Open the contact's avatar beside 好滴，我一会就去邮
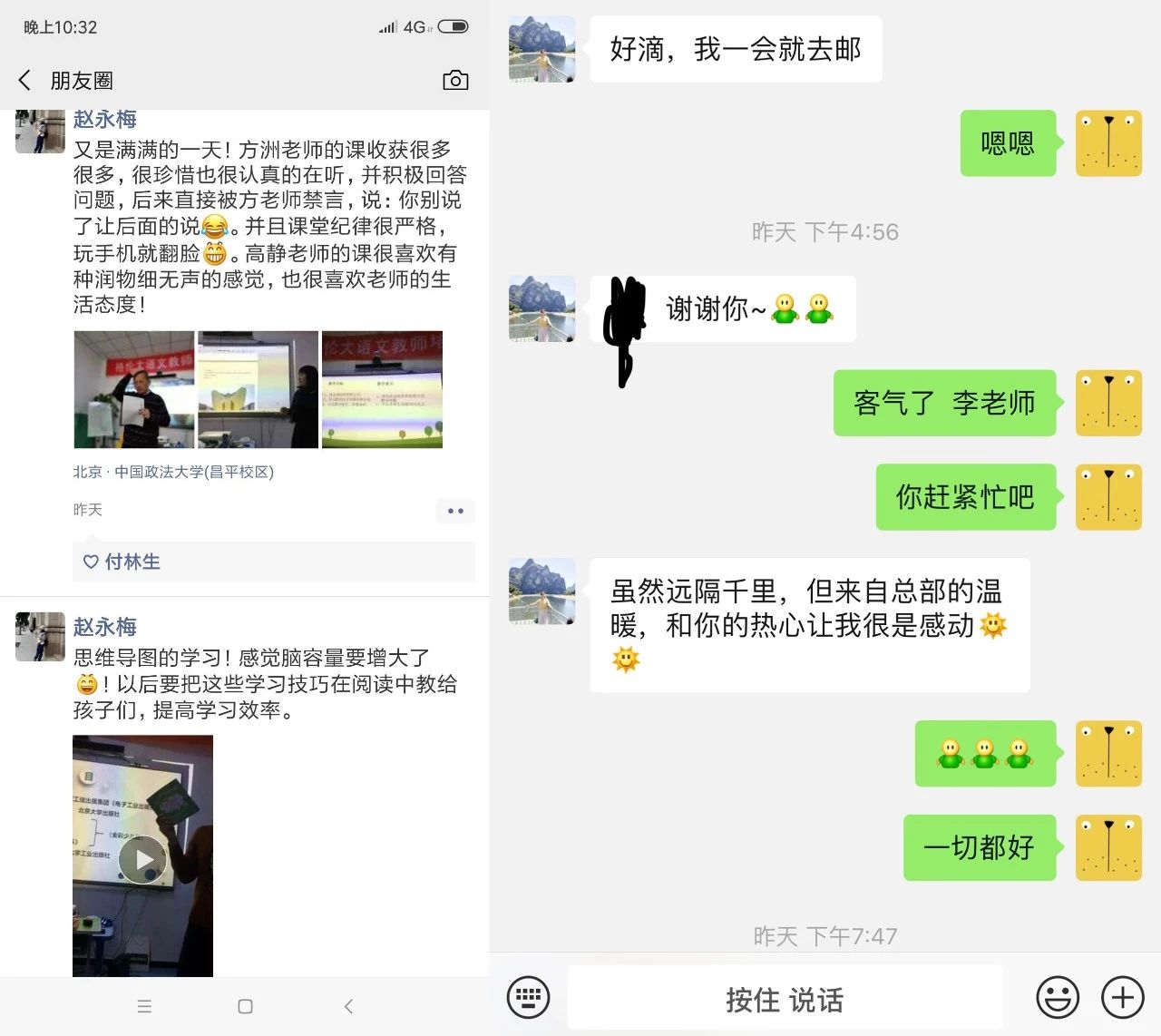Viewport: 1161px width, 1036px height. pos(542,49)
